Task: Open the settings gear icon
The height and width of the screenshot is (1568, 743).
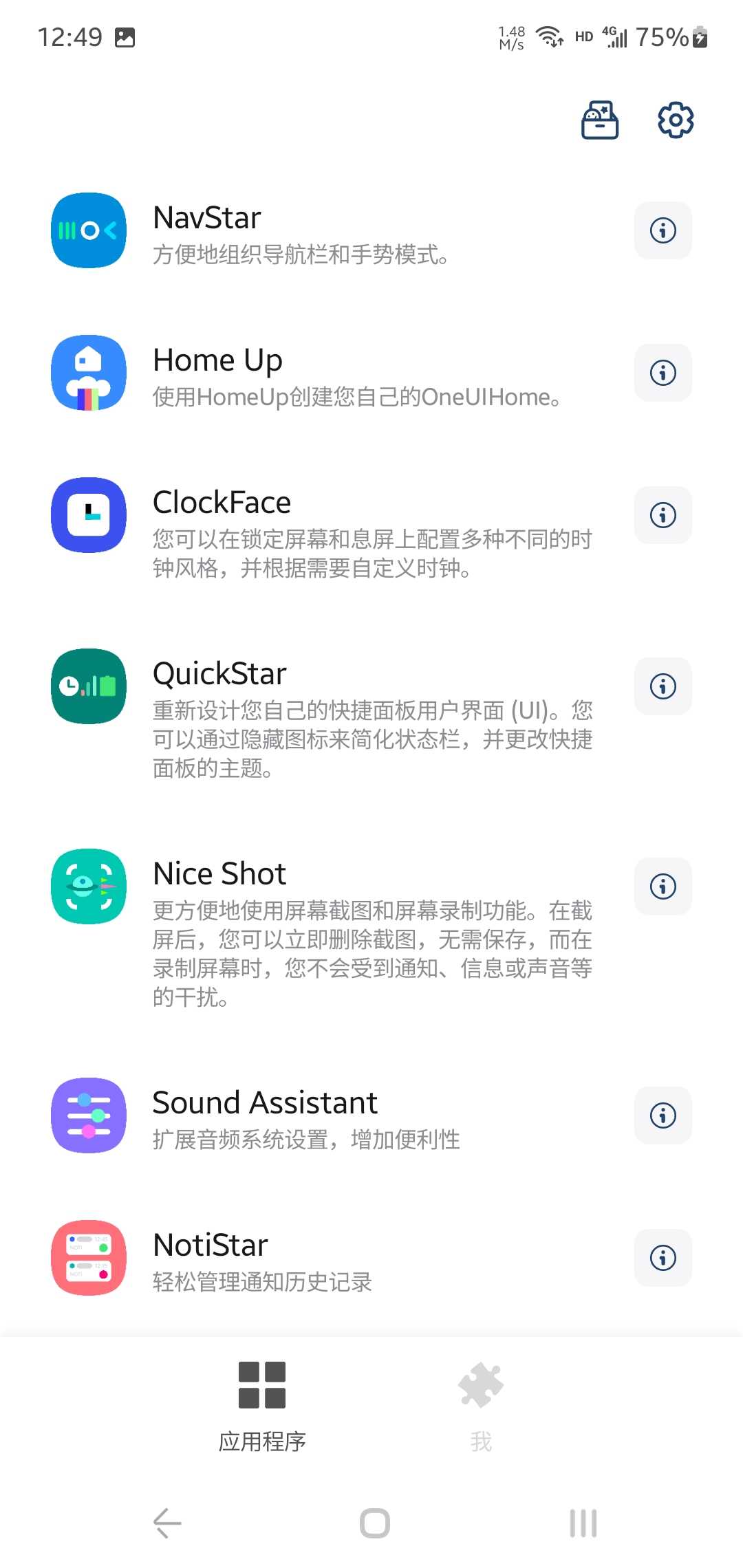Action: click(676, 120)
